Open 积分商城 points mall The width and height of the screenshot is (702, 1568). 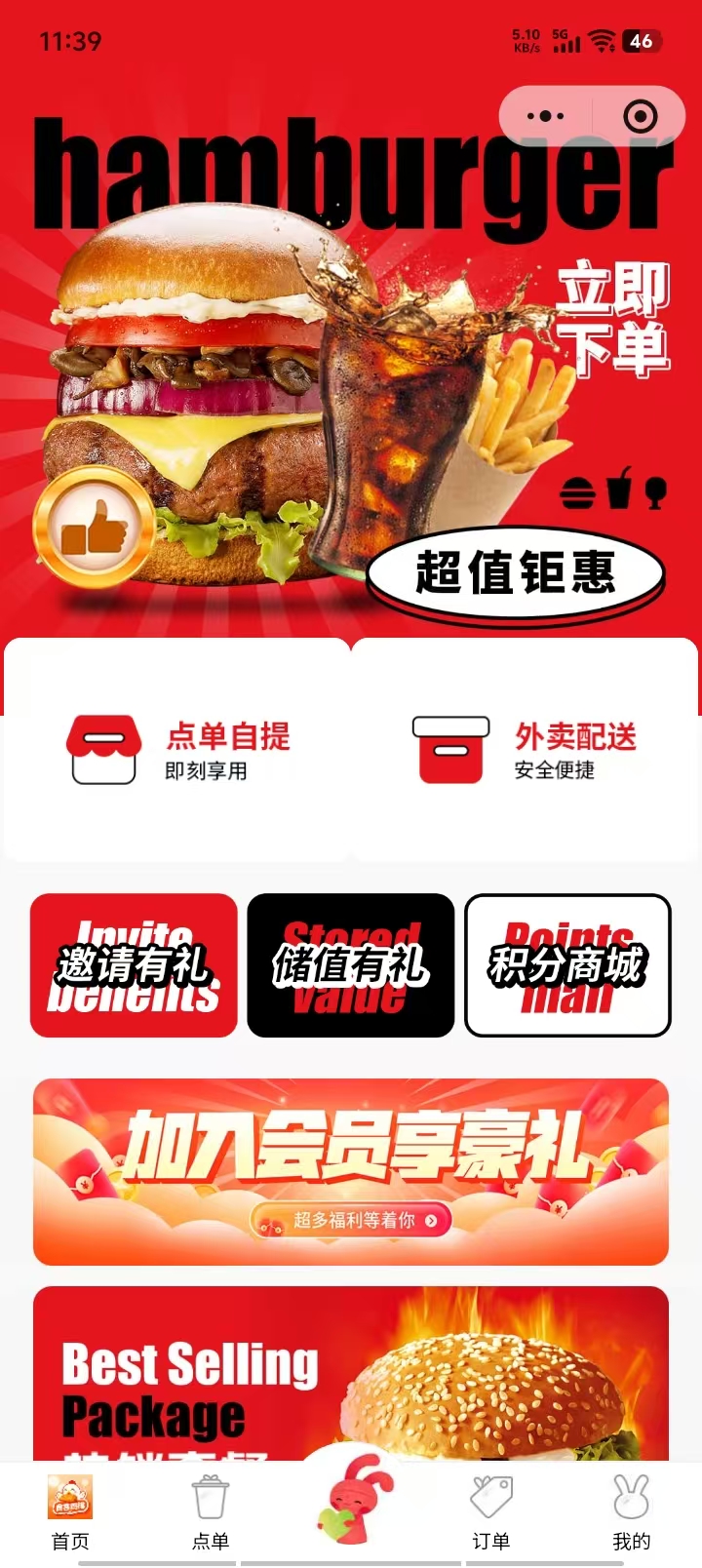[567, 965]
